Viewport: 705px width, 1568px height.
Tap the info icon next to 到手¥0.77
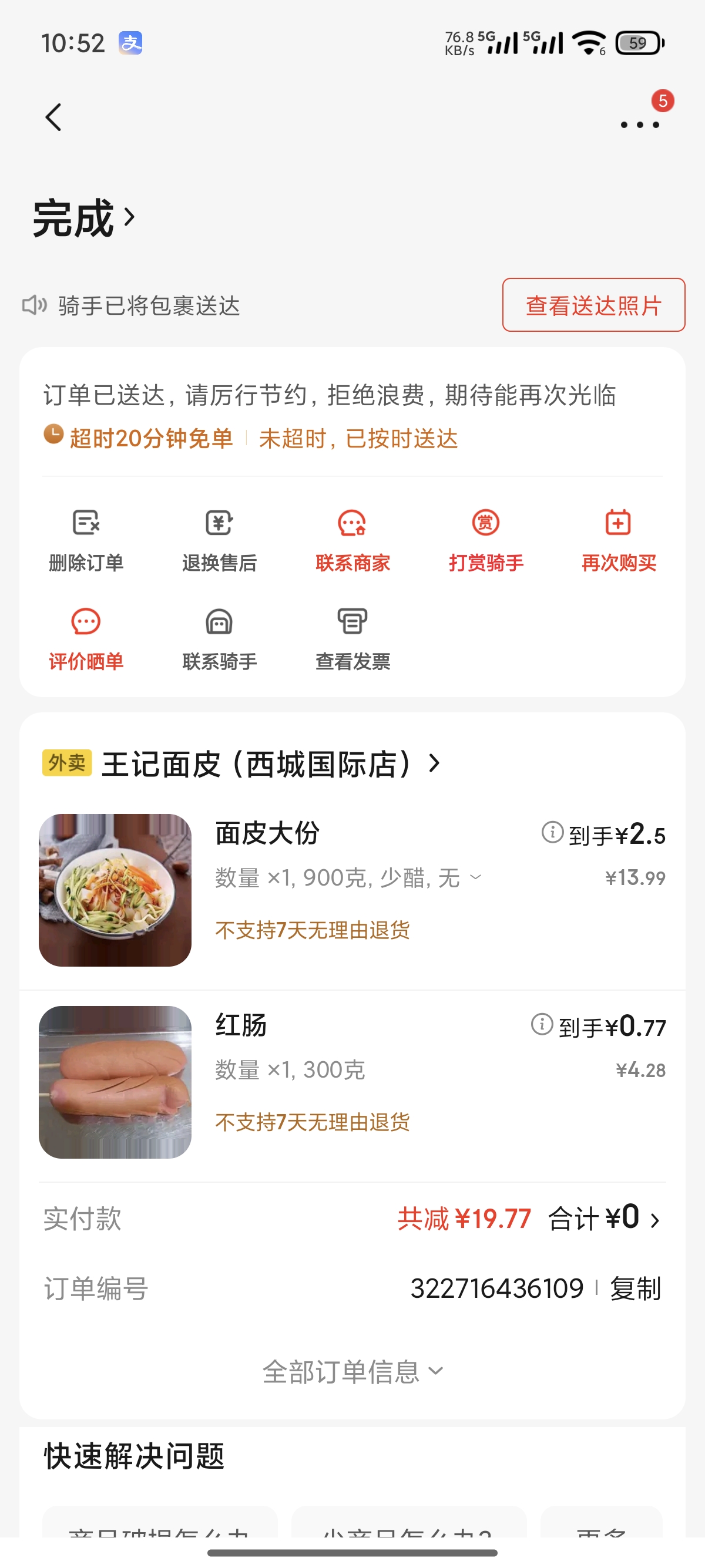(x=542, y=1024)
